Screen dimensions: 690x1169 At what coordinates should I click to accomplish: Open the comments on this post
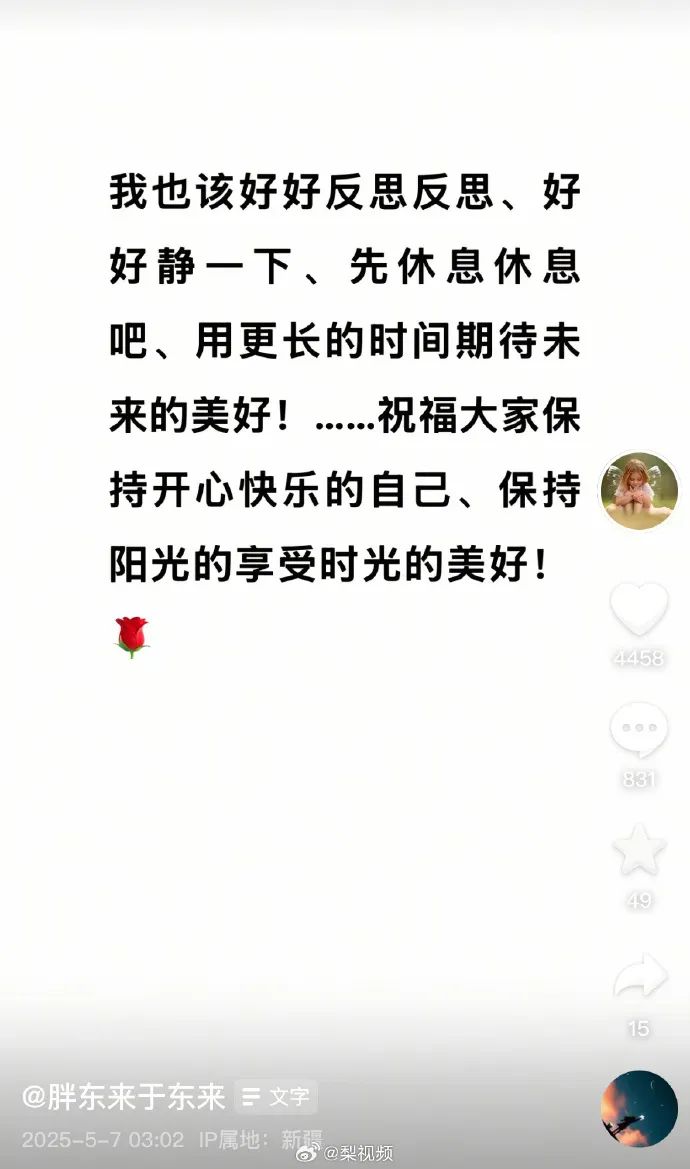tap(639, 730)
